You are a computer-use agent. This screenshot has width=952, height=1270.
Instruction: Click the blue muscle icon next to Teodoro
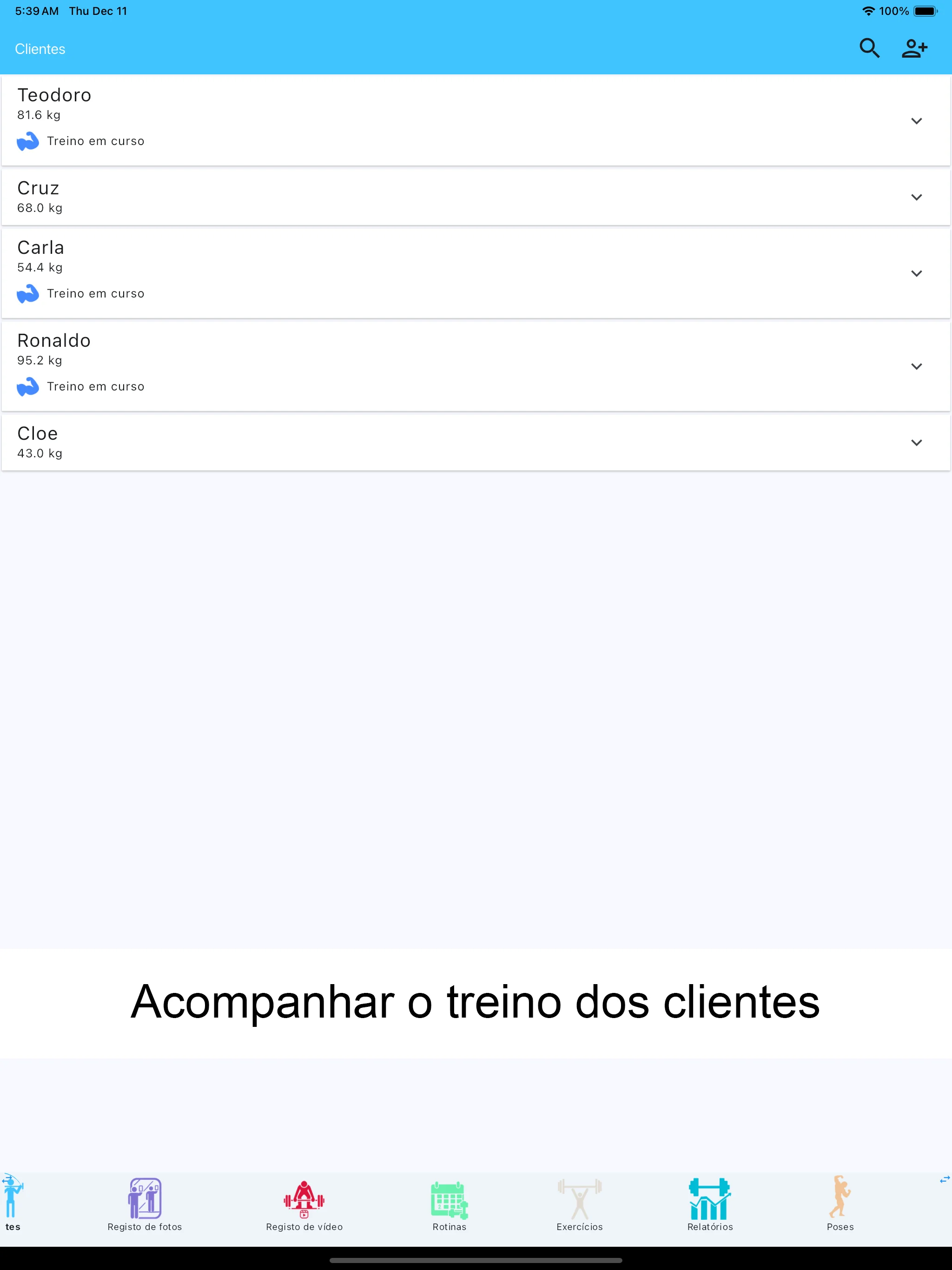coord(28,141)
